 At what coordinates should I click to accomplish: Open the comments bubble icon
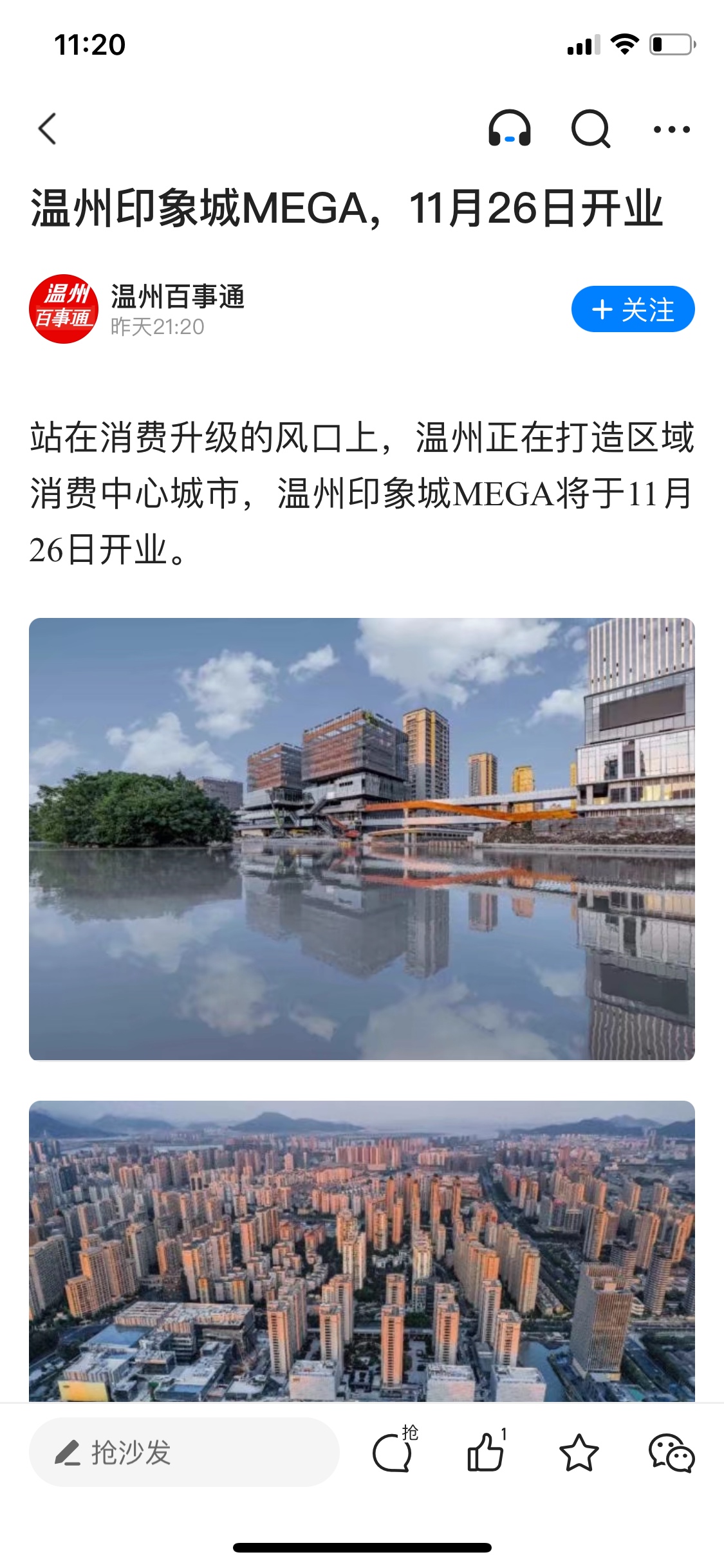point(393,1452)
